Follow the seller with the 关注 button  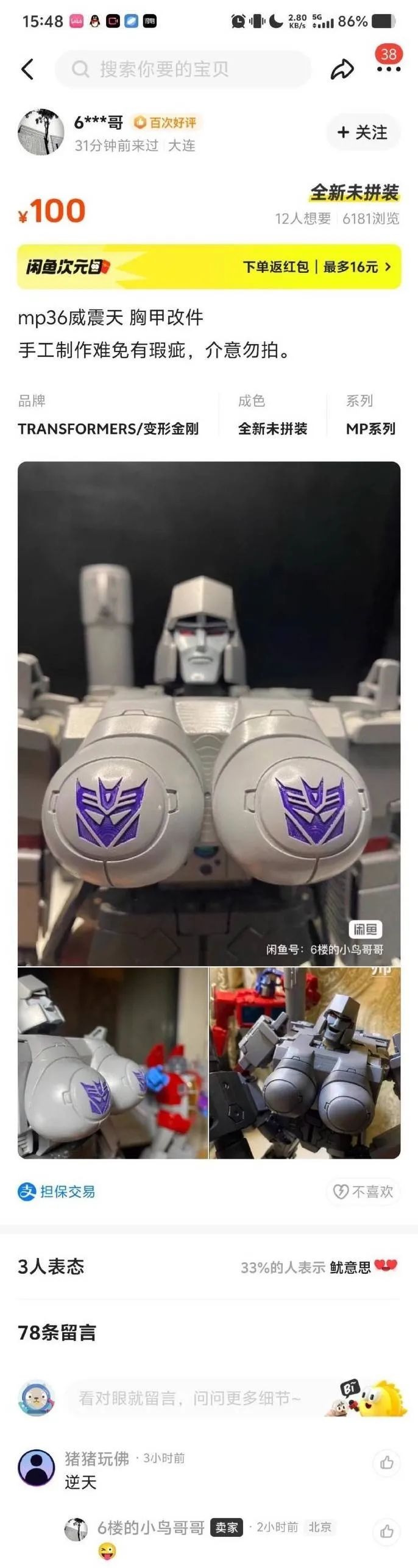point(363,132)
